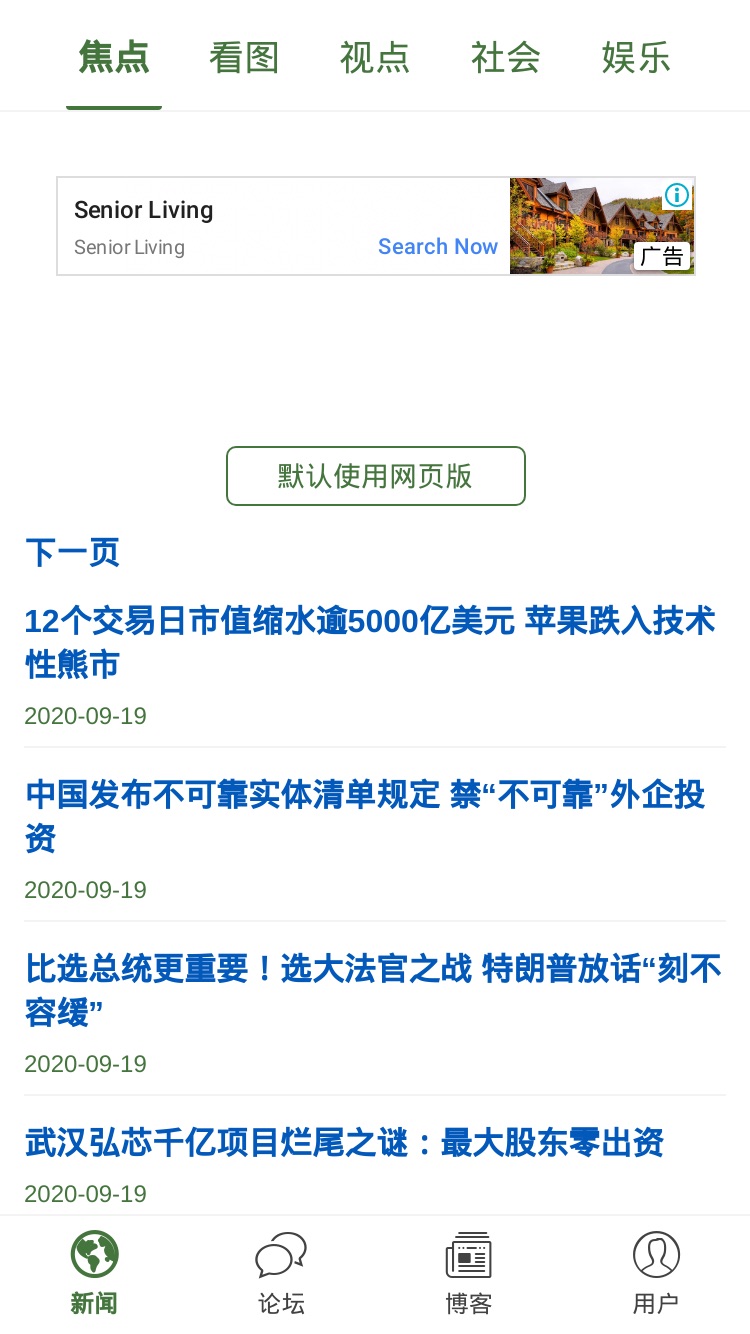The height and width of the screenshot is (1334, 750).
Task: Select the 新闻 bottom tab
Action: (94, 1273)
